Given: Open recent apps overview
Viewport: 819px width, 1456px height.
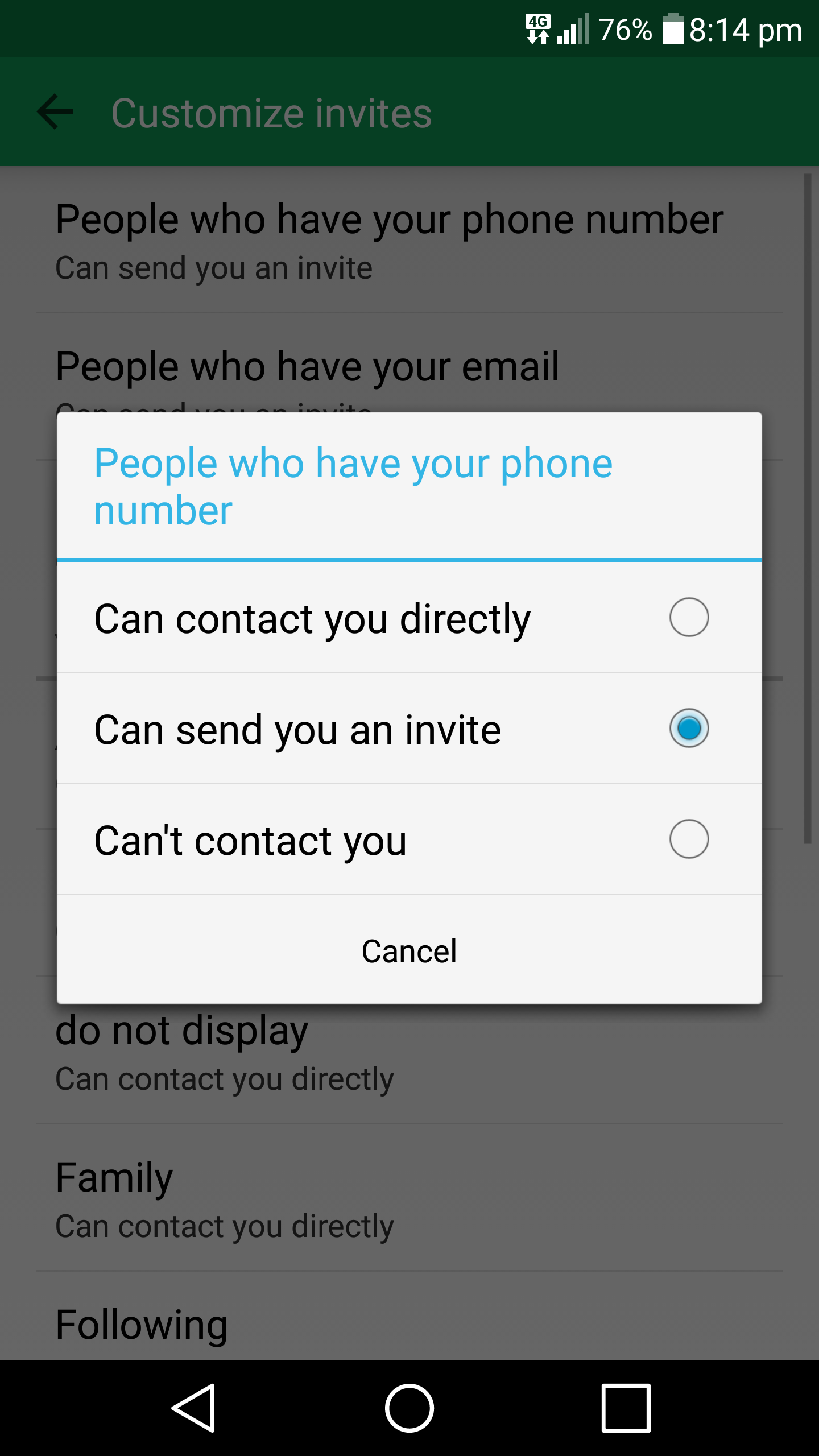Looking at the screenshot, I should pos(626,1408).
